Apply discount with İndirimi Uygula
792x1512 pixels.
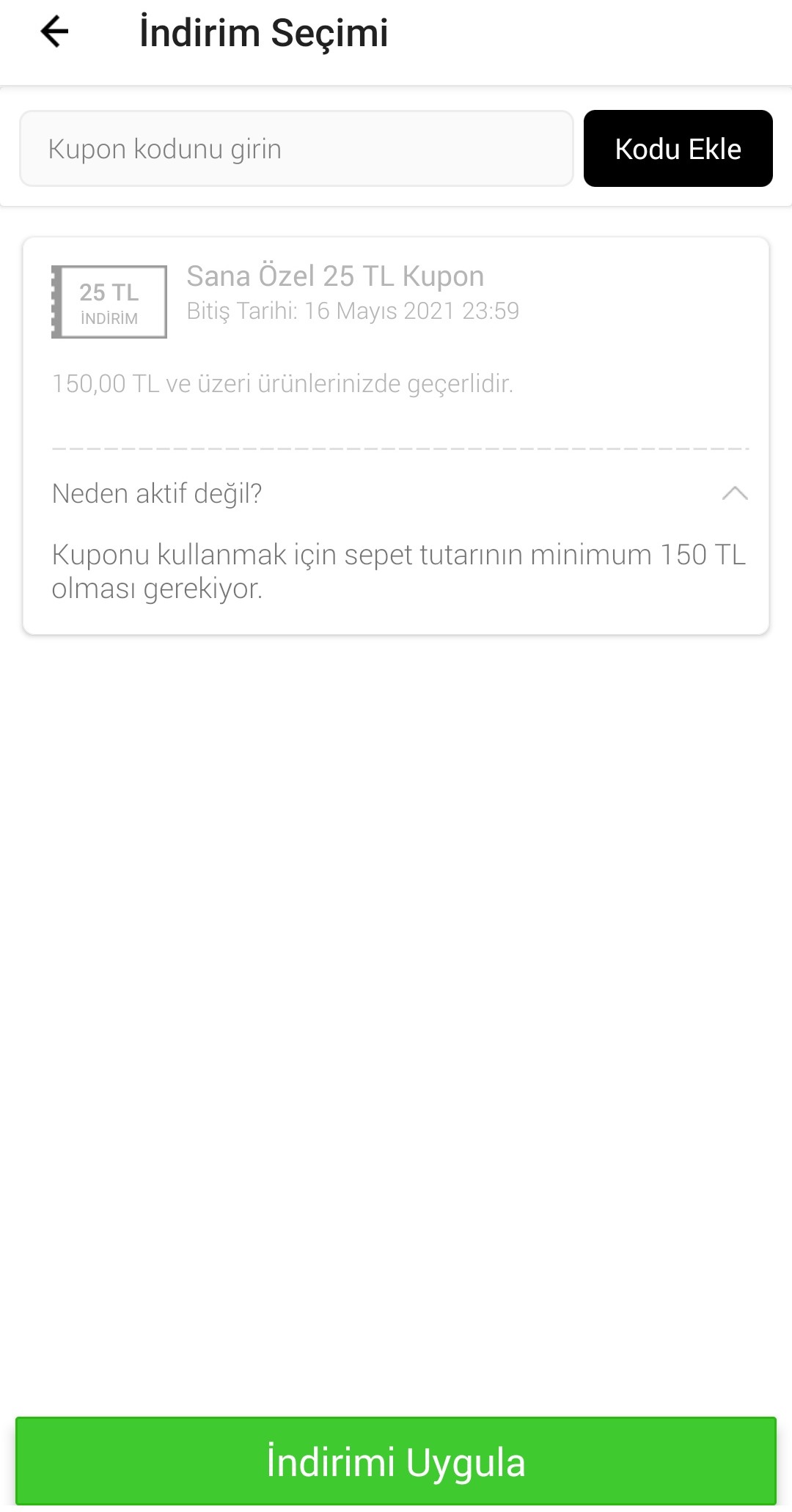[x=396, y=1461]
